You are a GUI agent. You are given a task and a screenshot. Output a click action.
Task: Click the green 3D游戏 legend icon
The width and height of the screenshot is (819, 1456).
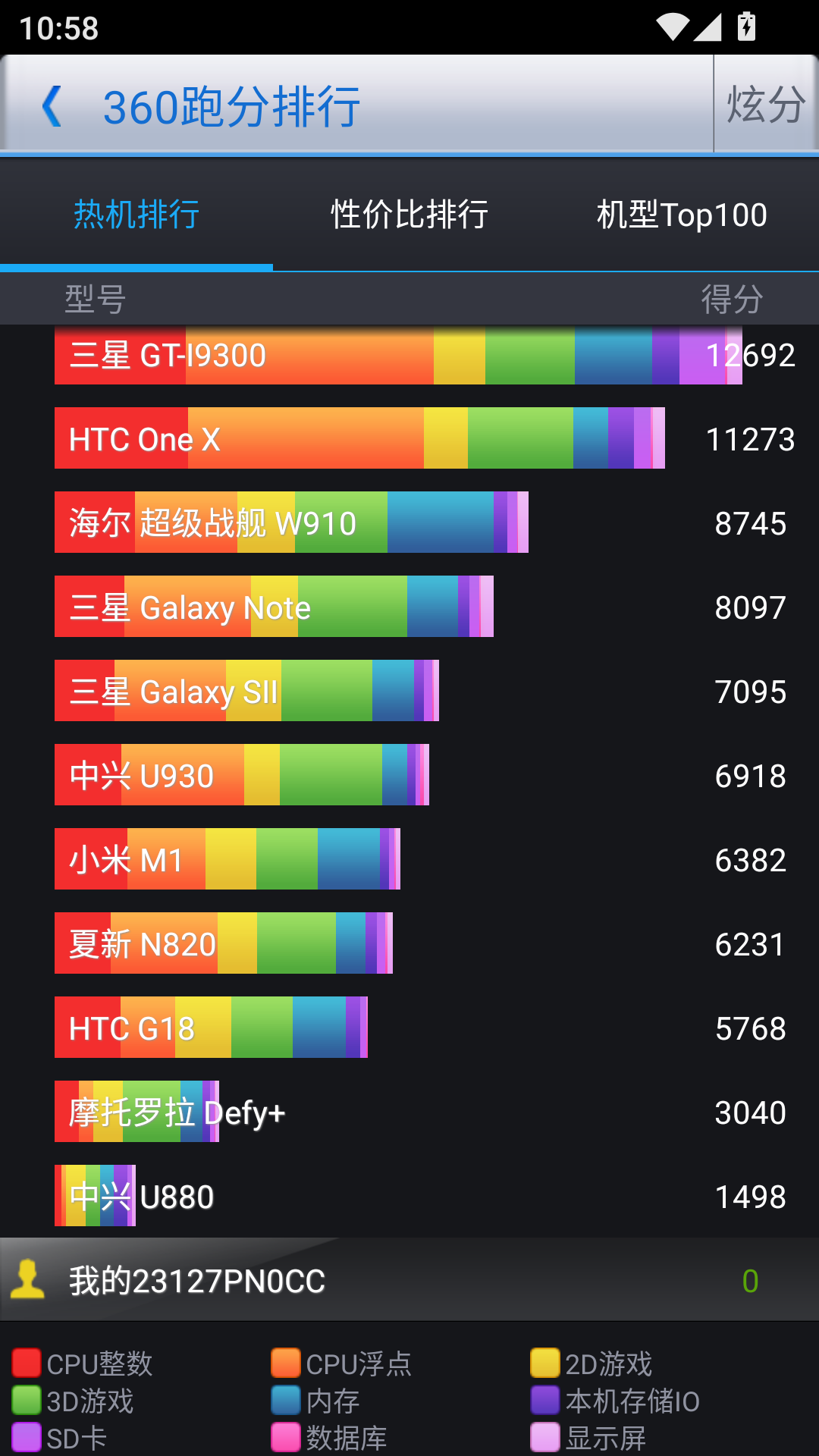tap(27, 1401)
